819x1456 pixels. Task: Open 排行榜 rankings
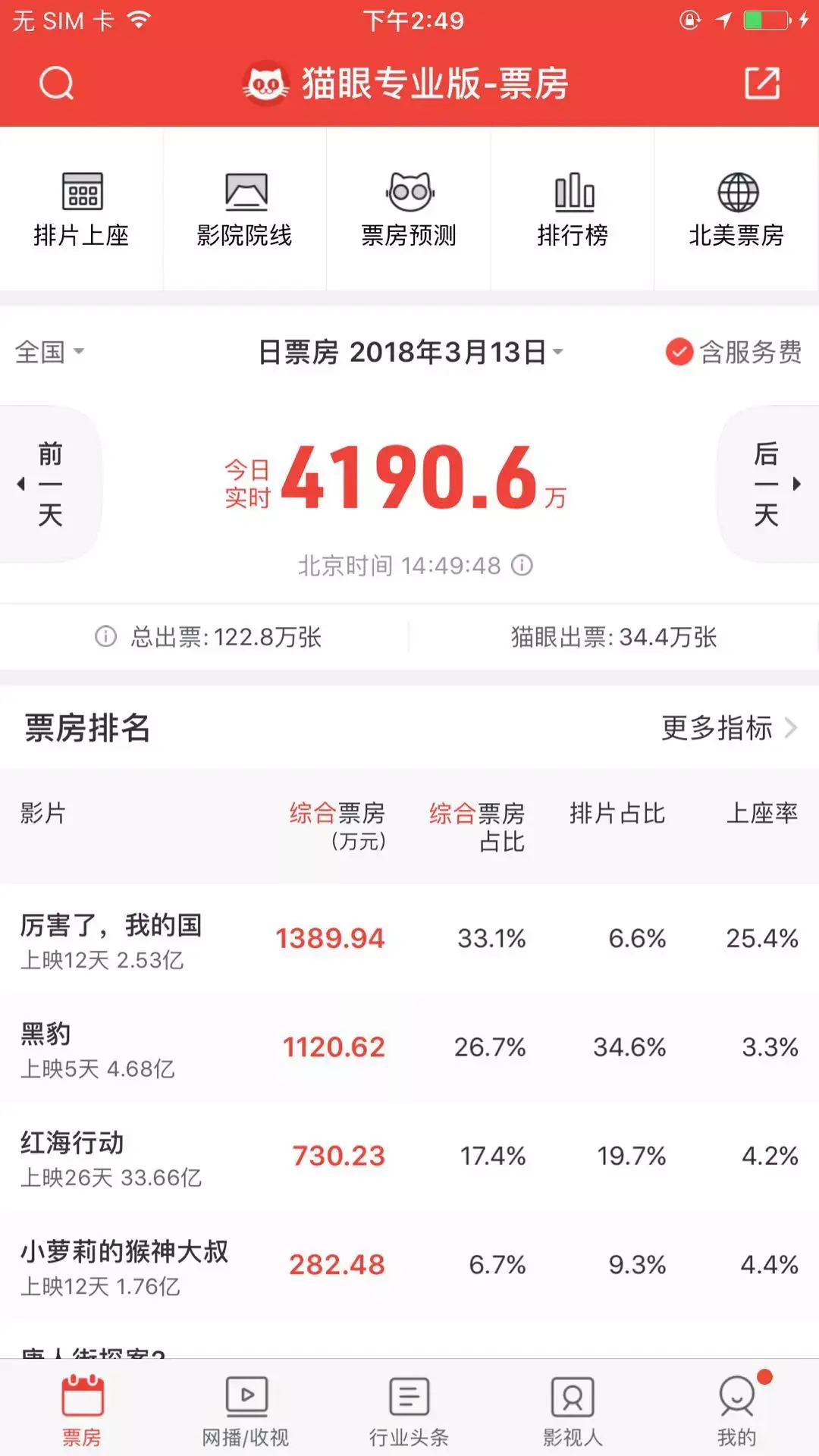point(573,209)
